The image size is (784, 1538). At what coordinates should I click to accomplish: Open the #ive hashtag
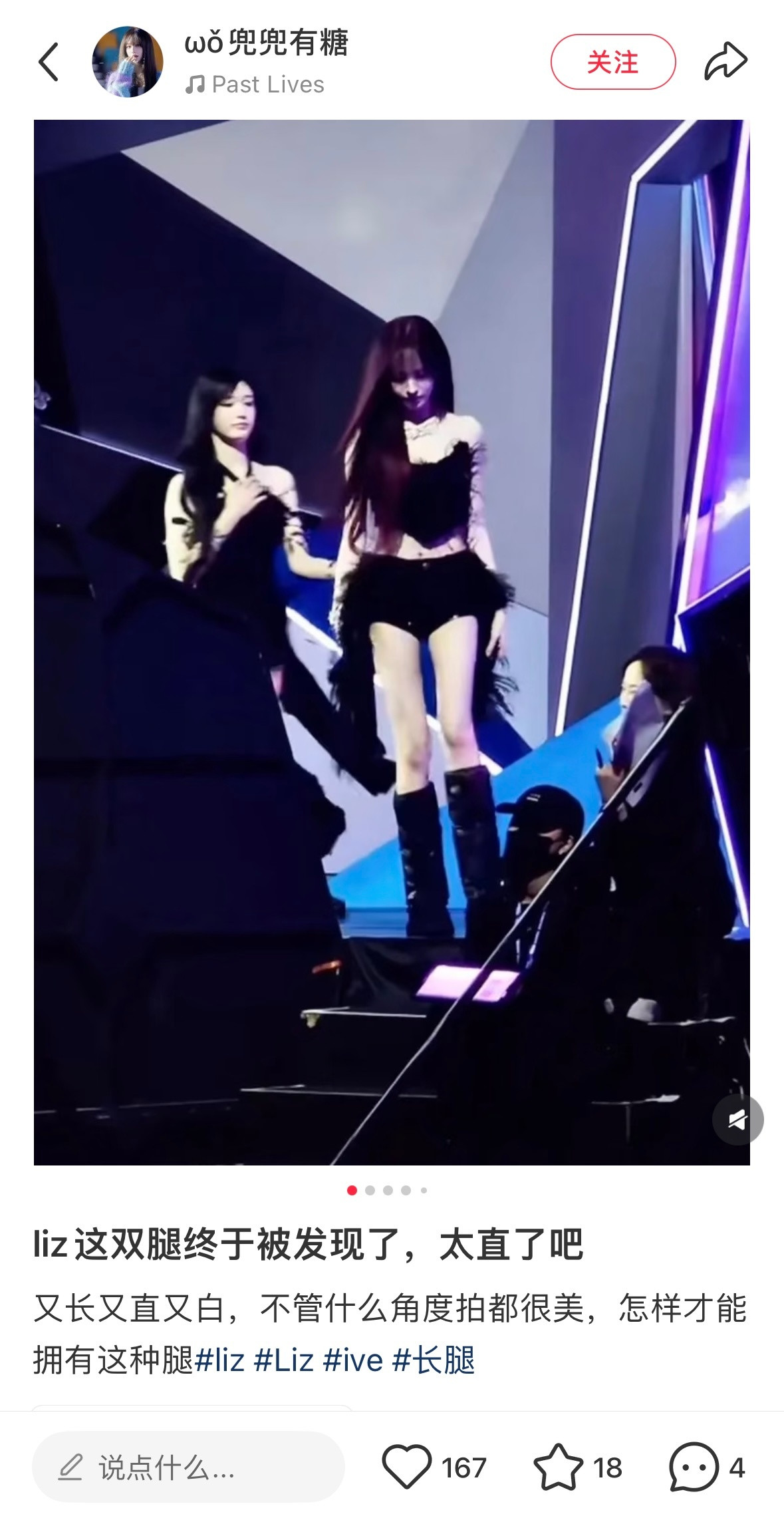353,1360
